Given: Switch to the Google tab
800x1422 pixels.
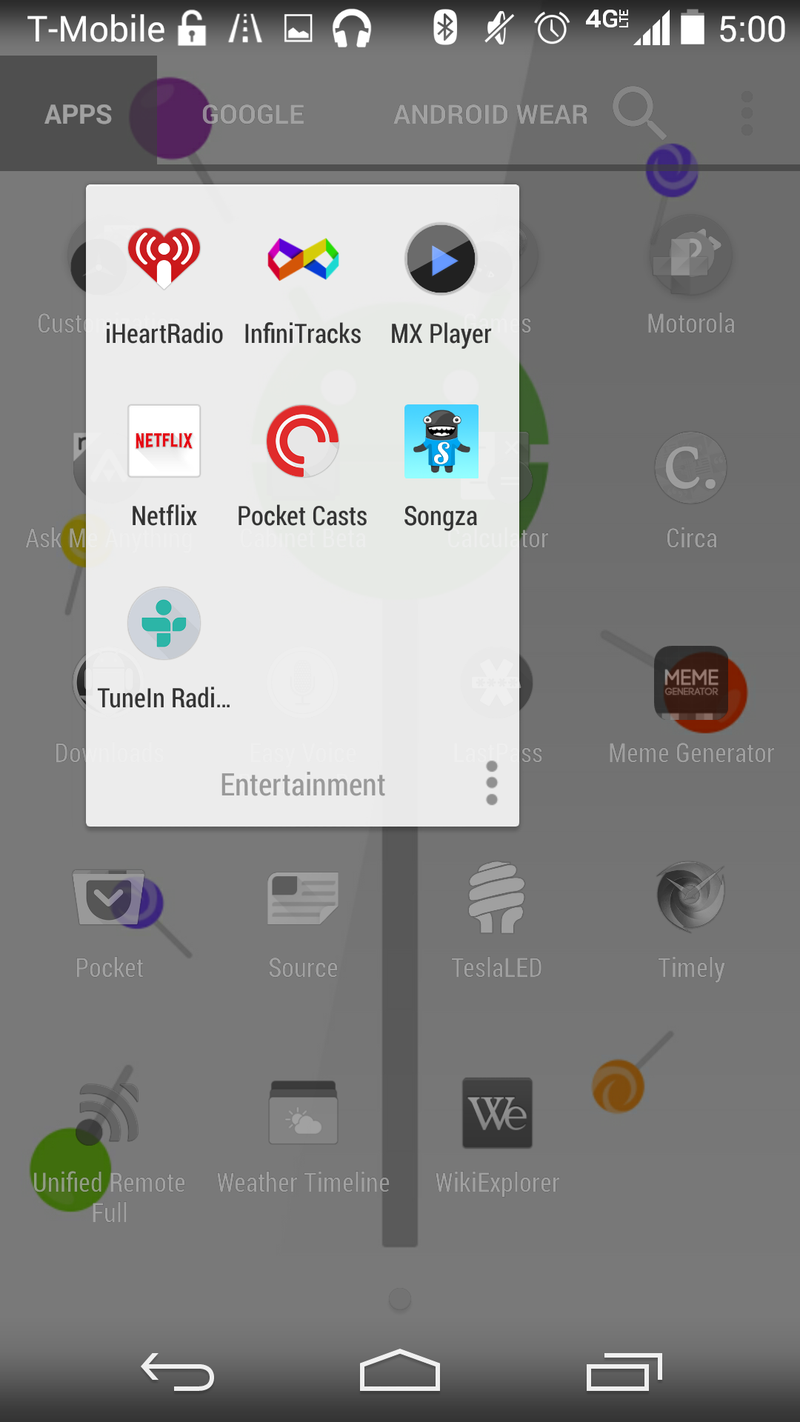Looking at the screenshot, I should [253, 115].
